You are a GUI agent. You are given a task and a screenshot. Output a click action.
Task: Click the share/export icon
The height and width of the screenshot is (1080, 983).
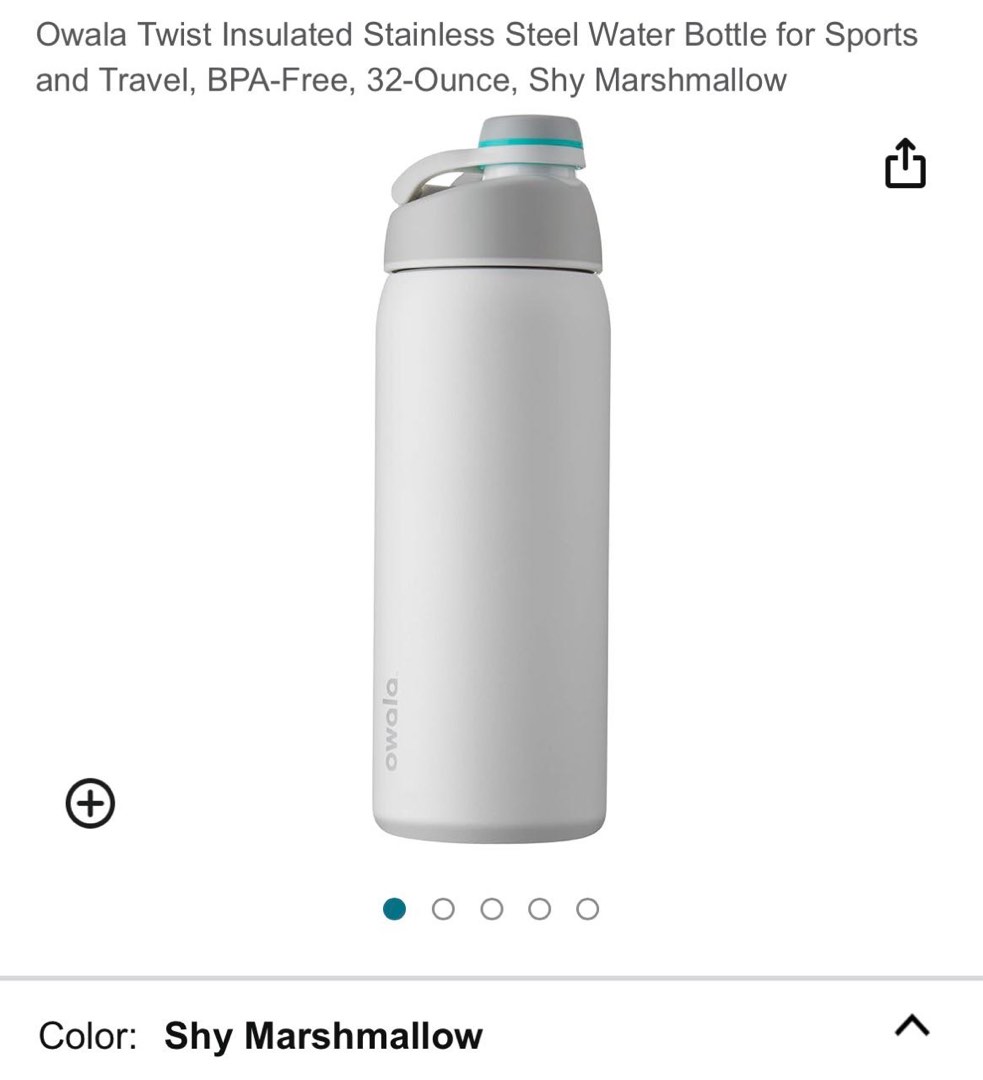tap(905, 163)
